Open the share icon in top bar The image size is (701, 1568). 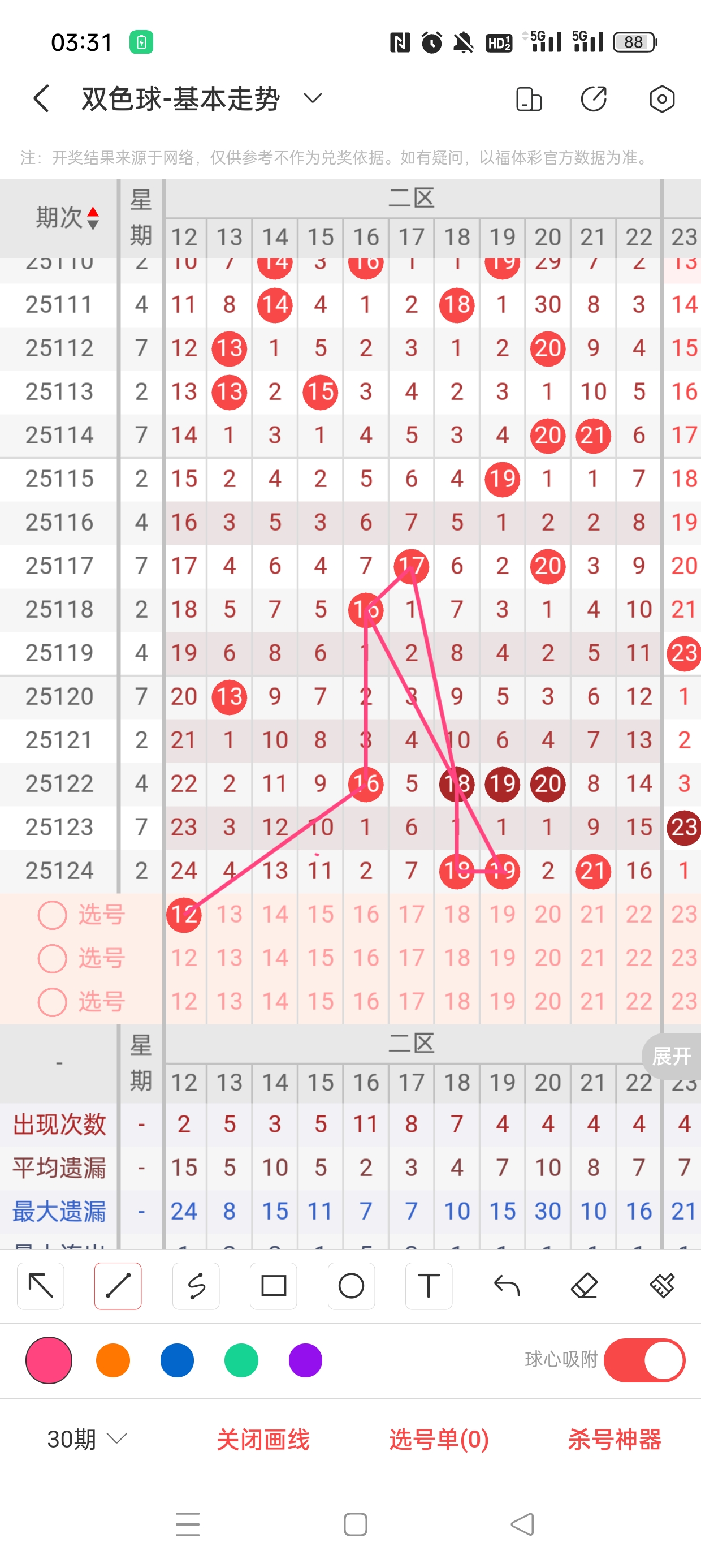pos(593,99)
